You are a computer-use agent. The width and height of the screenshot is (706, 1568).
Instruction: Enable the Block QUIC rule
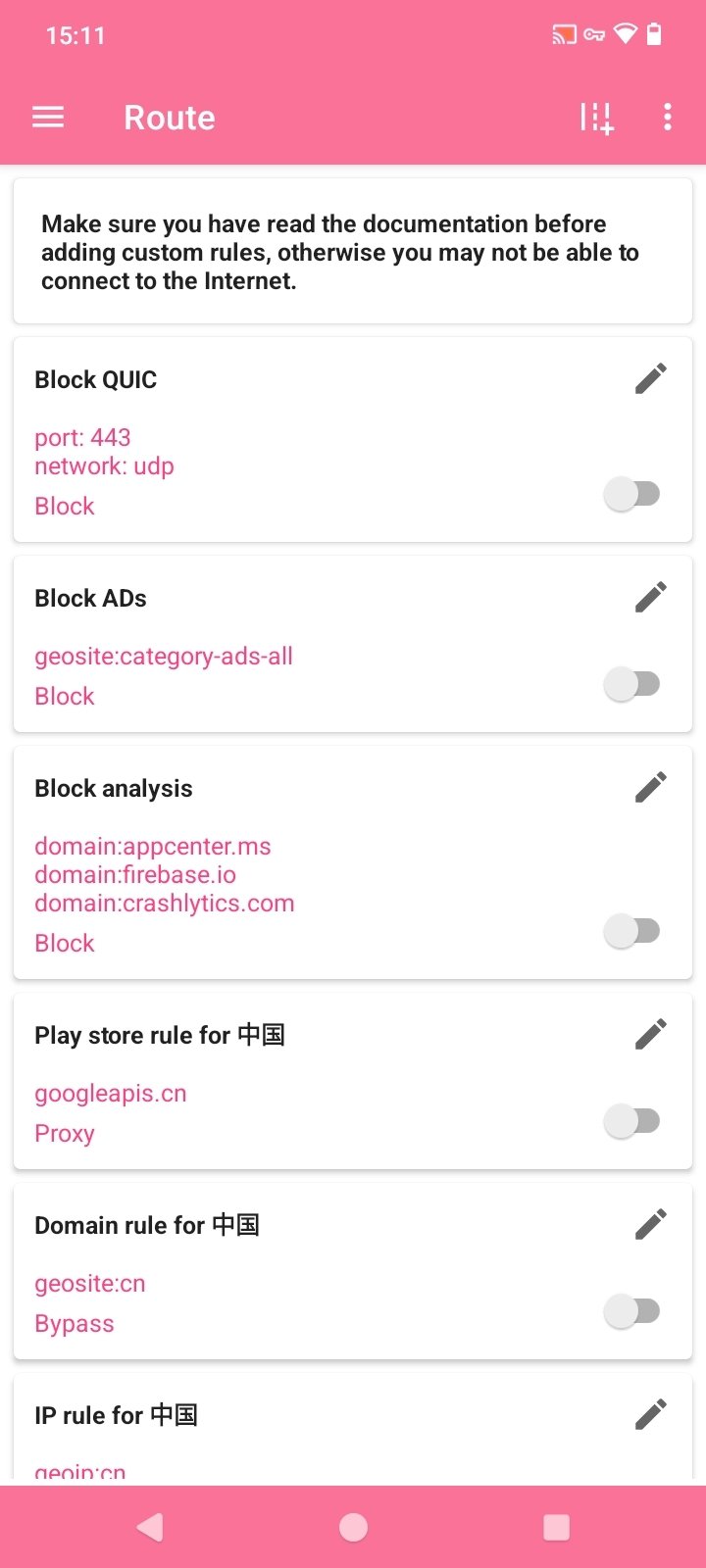[632, 493]
